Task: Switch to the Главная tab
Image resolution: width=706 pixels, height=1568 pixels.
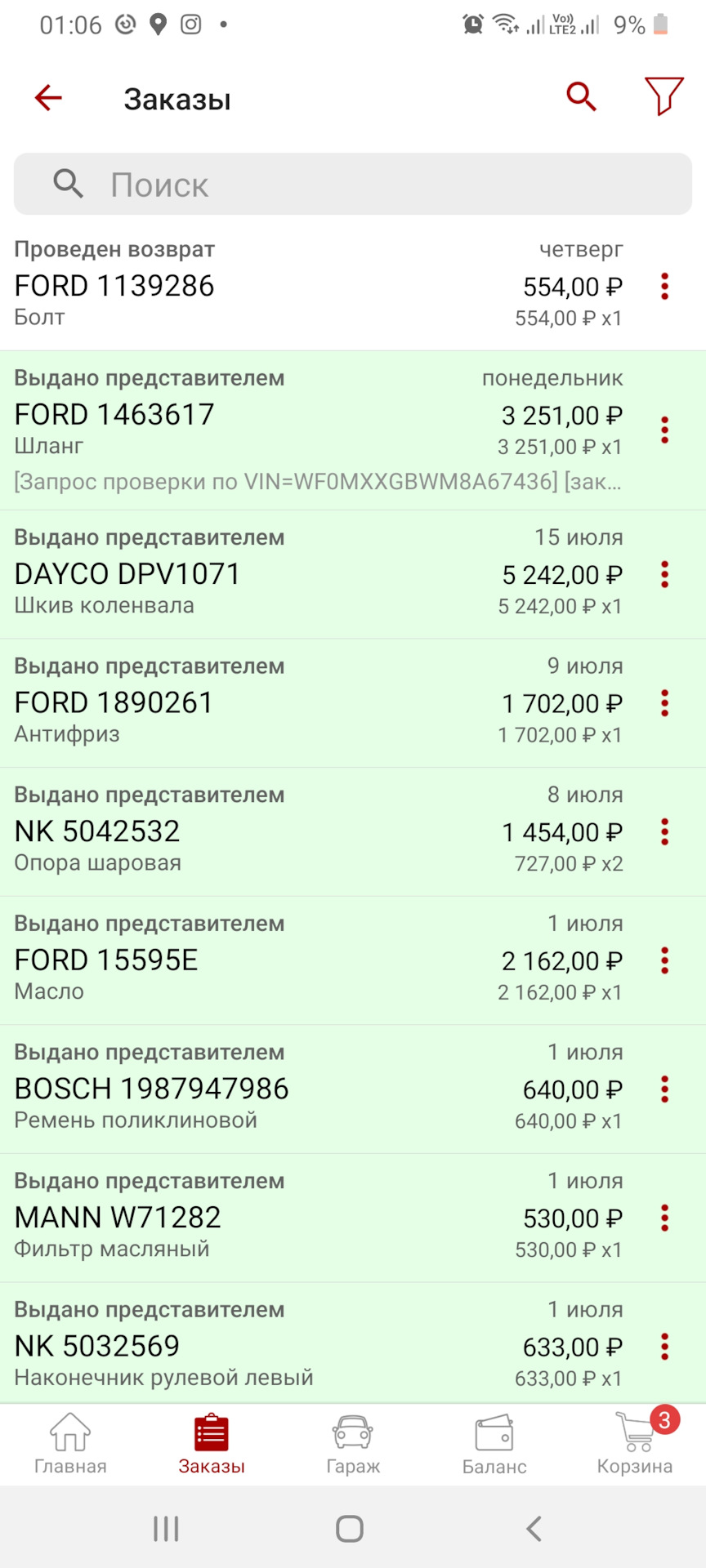Action: [70, 1444]
